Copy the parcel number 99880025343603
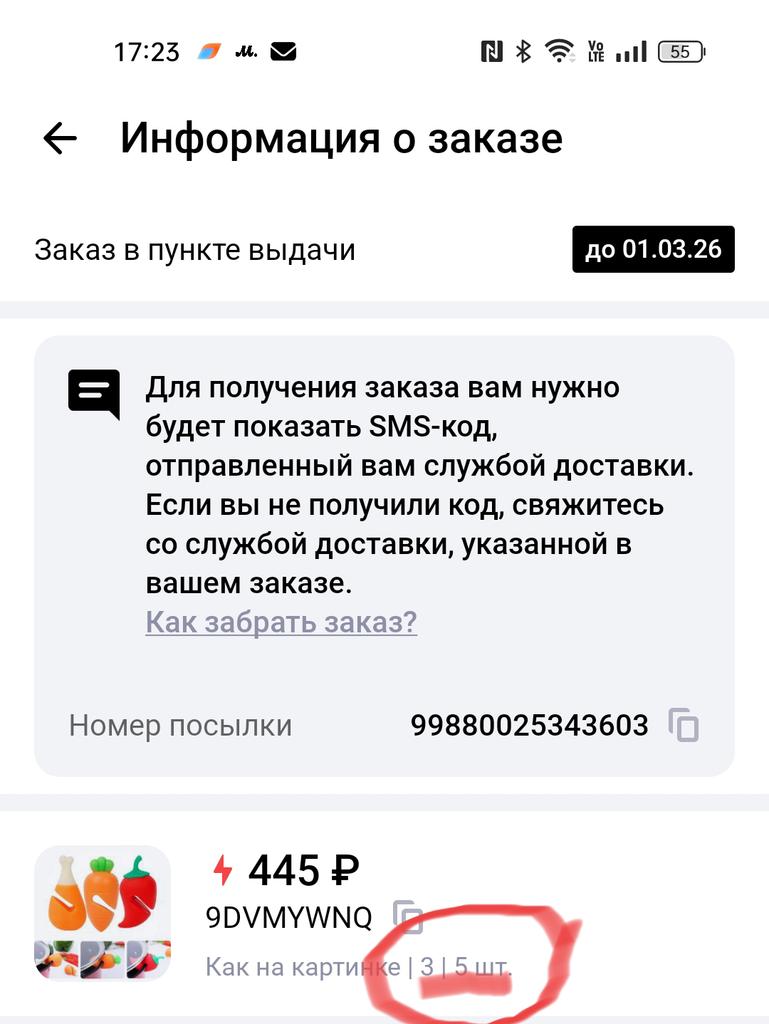This screenshot has width=769, height=1024. (684, 725)
